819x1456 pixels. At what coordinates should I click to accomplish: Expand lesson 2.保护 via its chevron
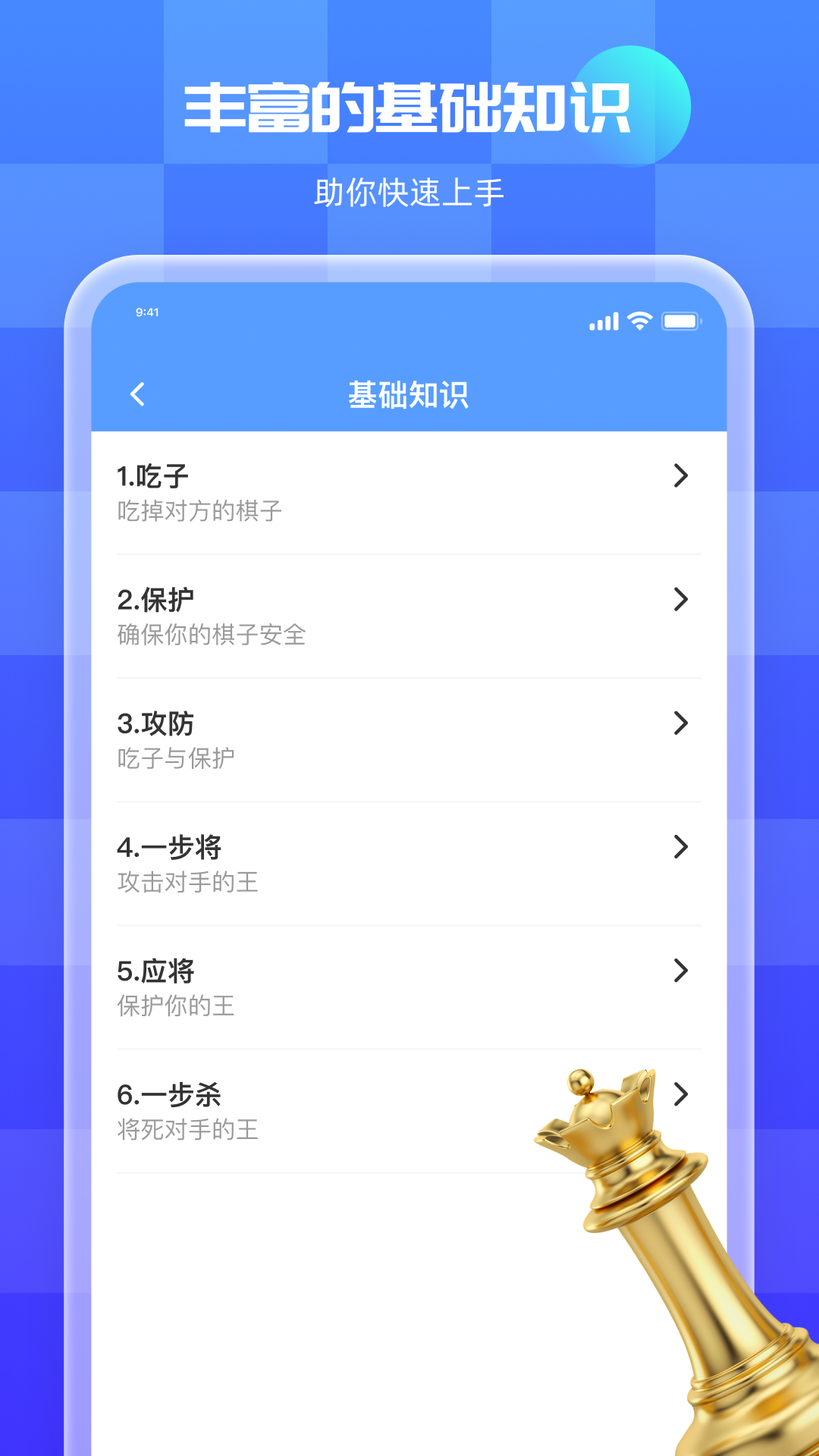pos(680,600)
